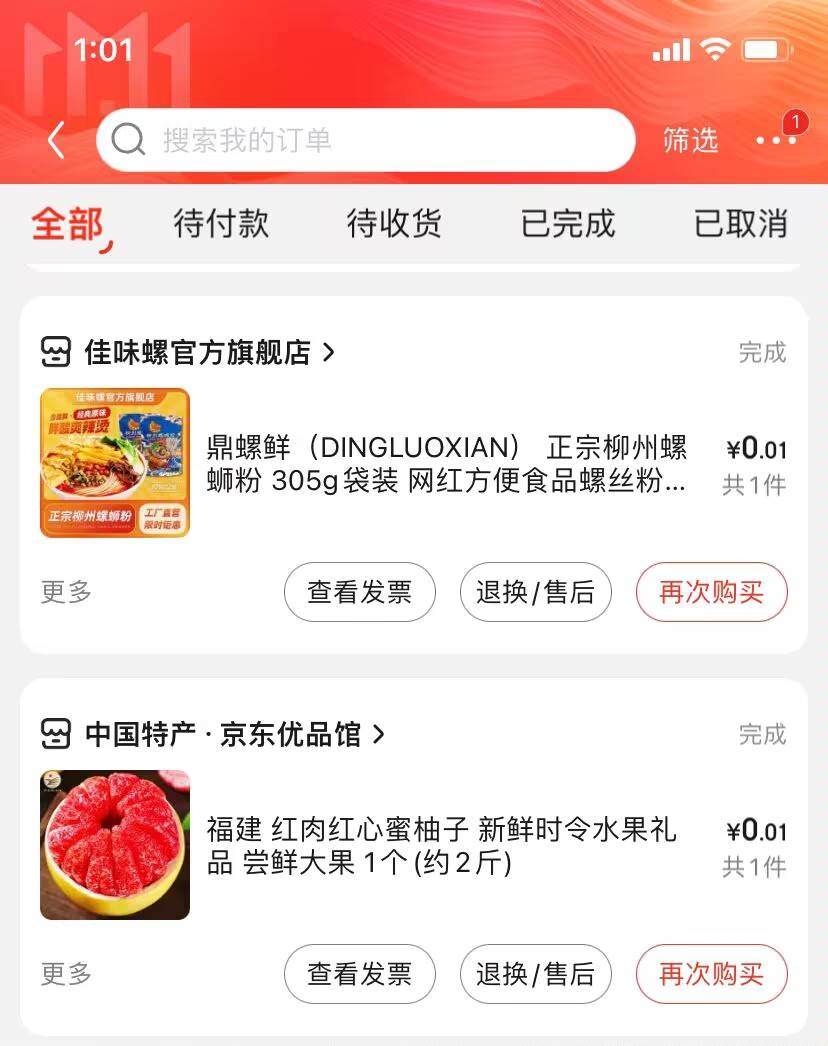Image resolution: width=828 pixels, height=1046 pixels.
Task: Open 筛选 next to the search bar
Action: tap(690, 140)
